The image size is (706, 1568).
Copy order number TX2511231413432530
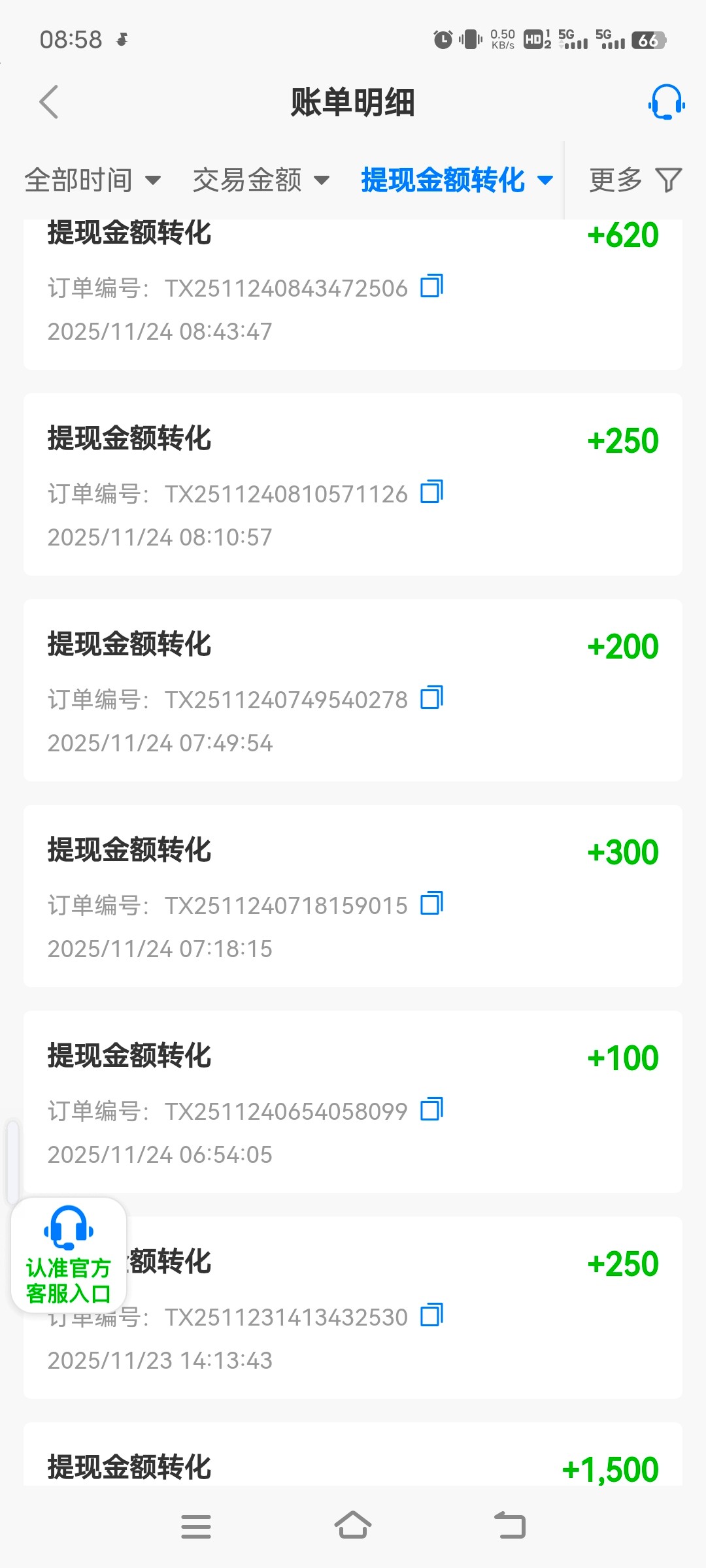431,1315
